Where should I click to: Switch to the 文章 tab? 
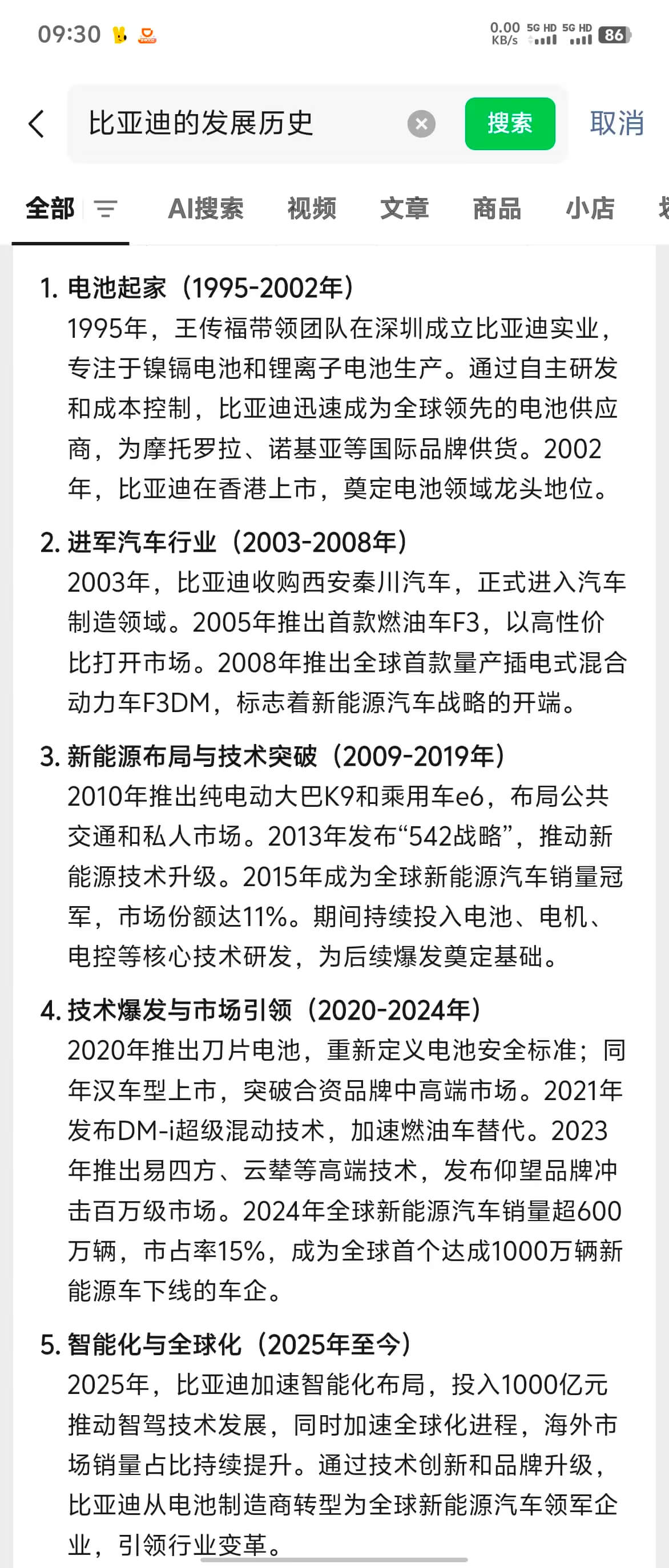[404, 209]
